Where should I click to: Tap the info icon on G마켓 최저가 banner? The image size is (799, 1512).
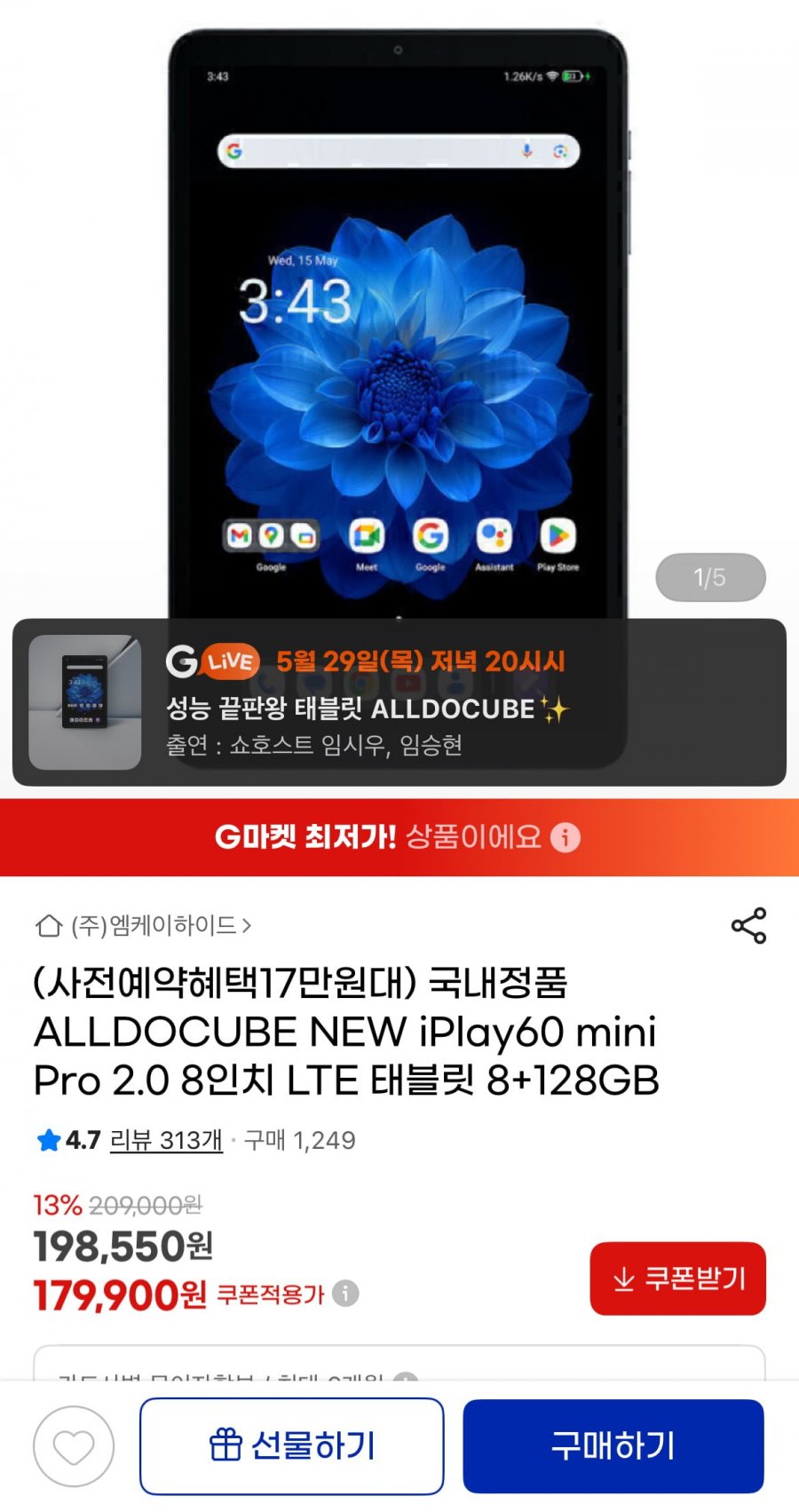coord(566,837)
